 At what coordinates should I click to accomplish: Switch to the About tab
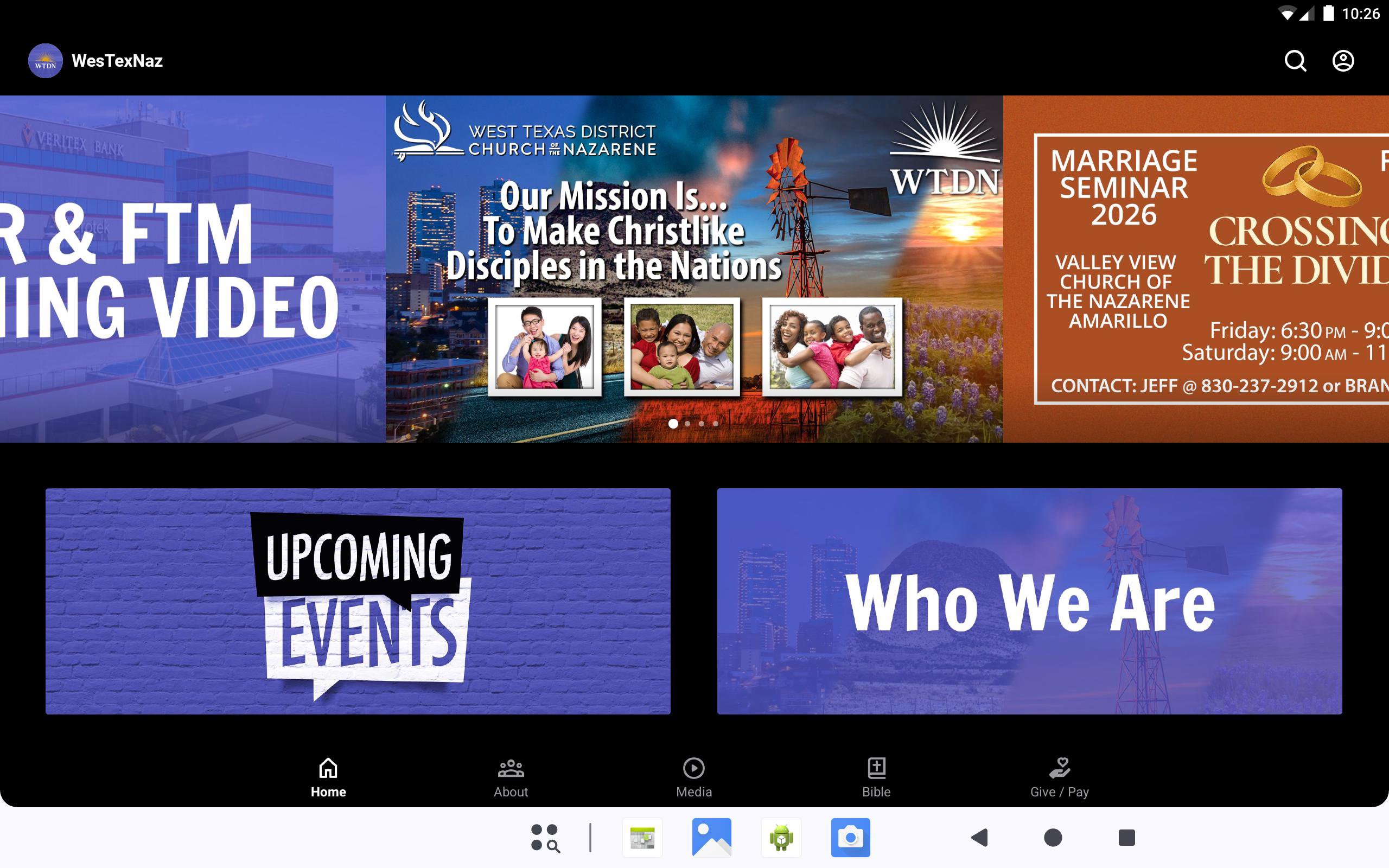tap(511, 777)
